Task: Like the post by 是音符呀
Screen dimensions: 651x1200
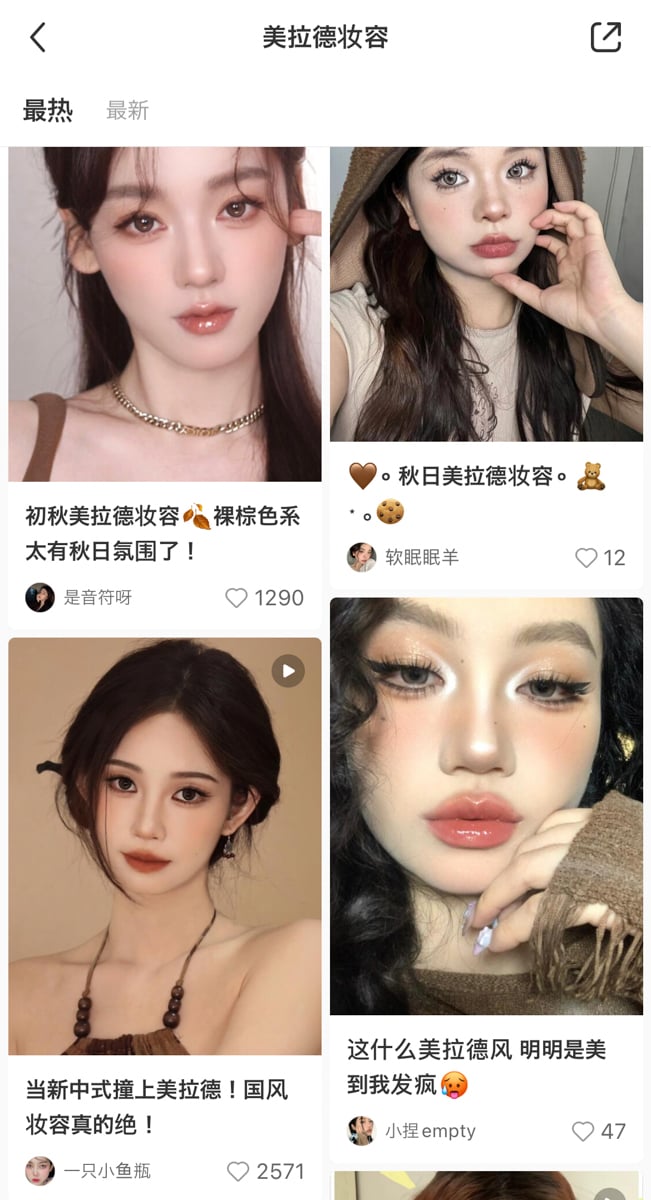Action: (x=237, y=598)
